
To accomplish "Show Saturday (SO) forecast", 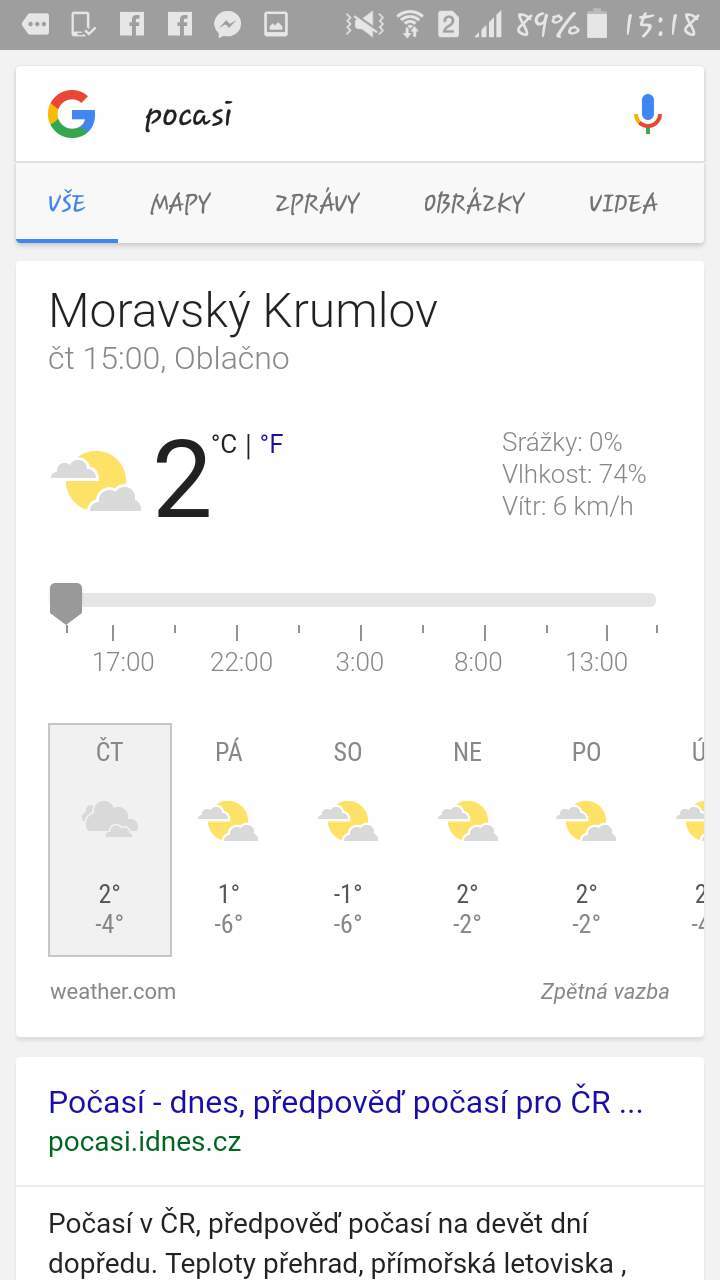I will [348, 840].
